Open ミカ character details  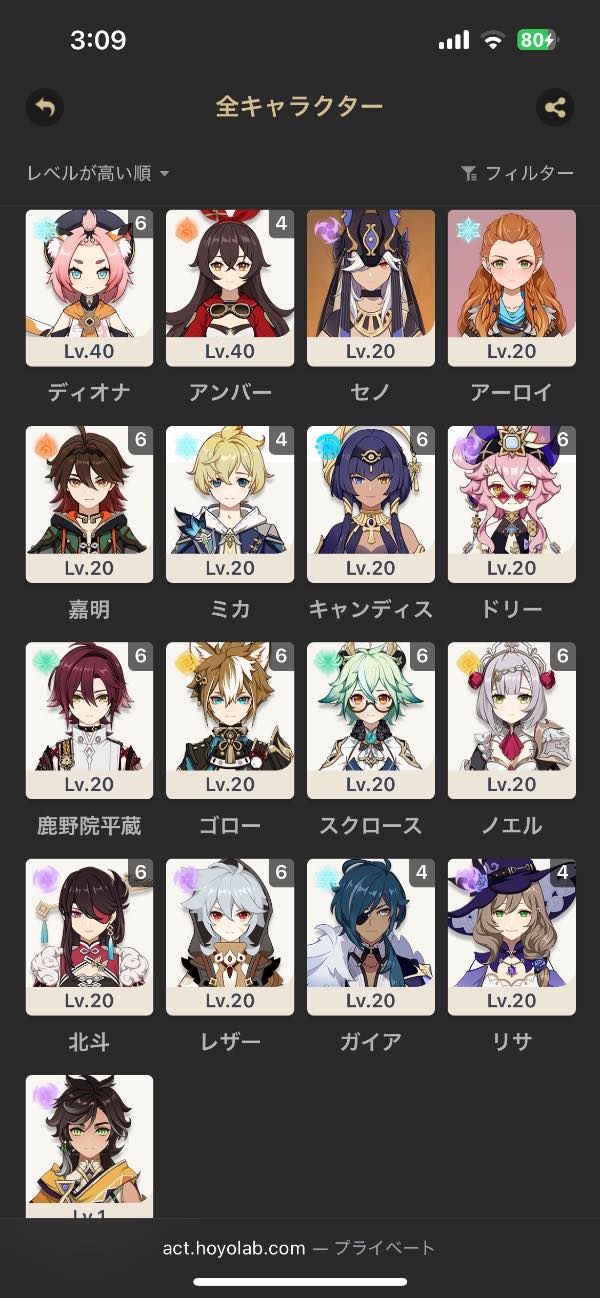coord(230,504)
